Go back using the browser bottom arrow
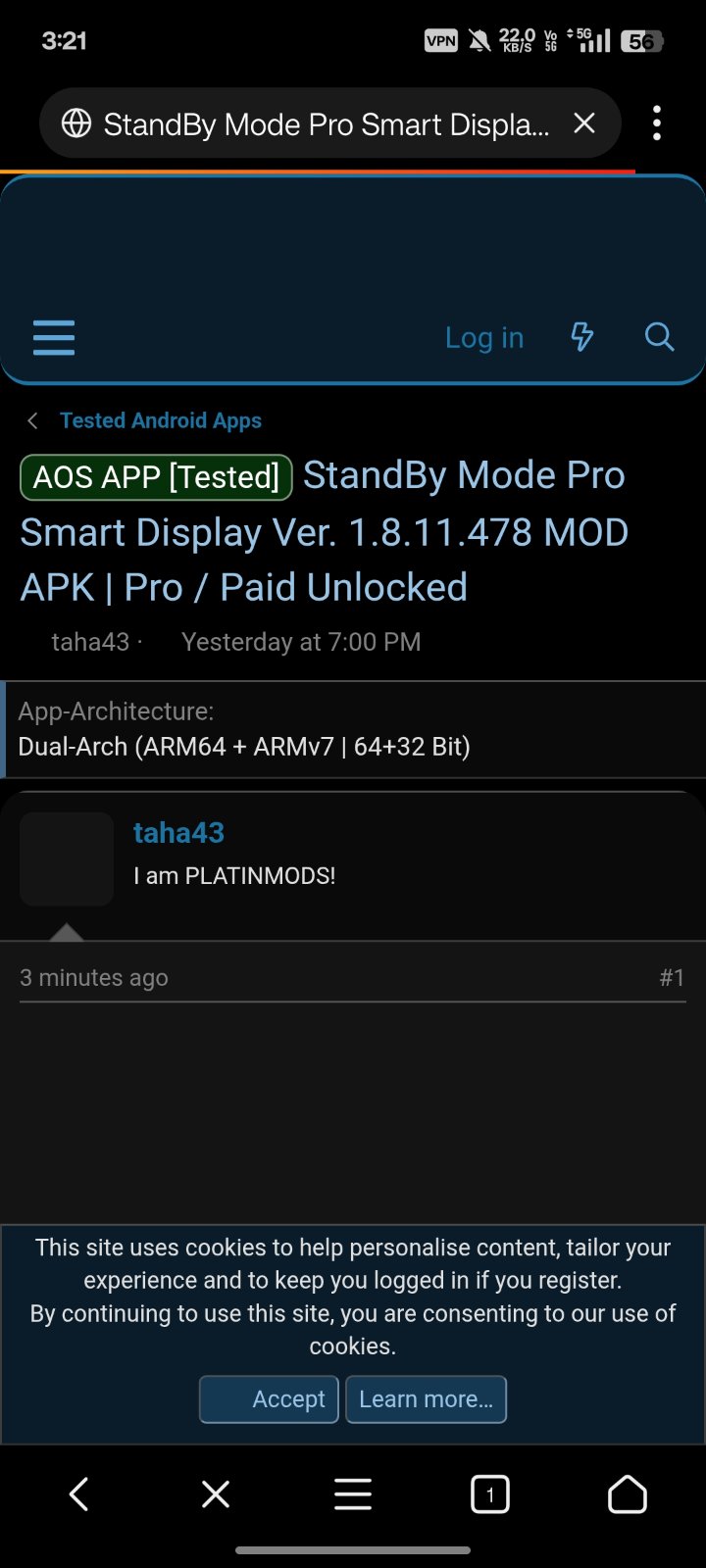The image size is (706, 1568). coord(79,1494)
